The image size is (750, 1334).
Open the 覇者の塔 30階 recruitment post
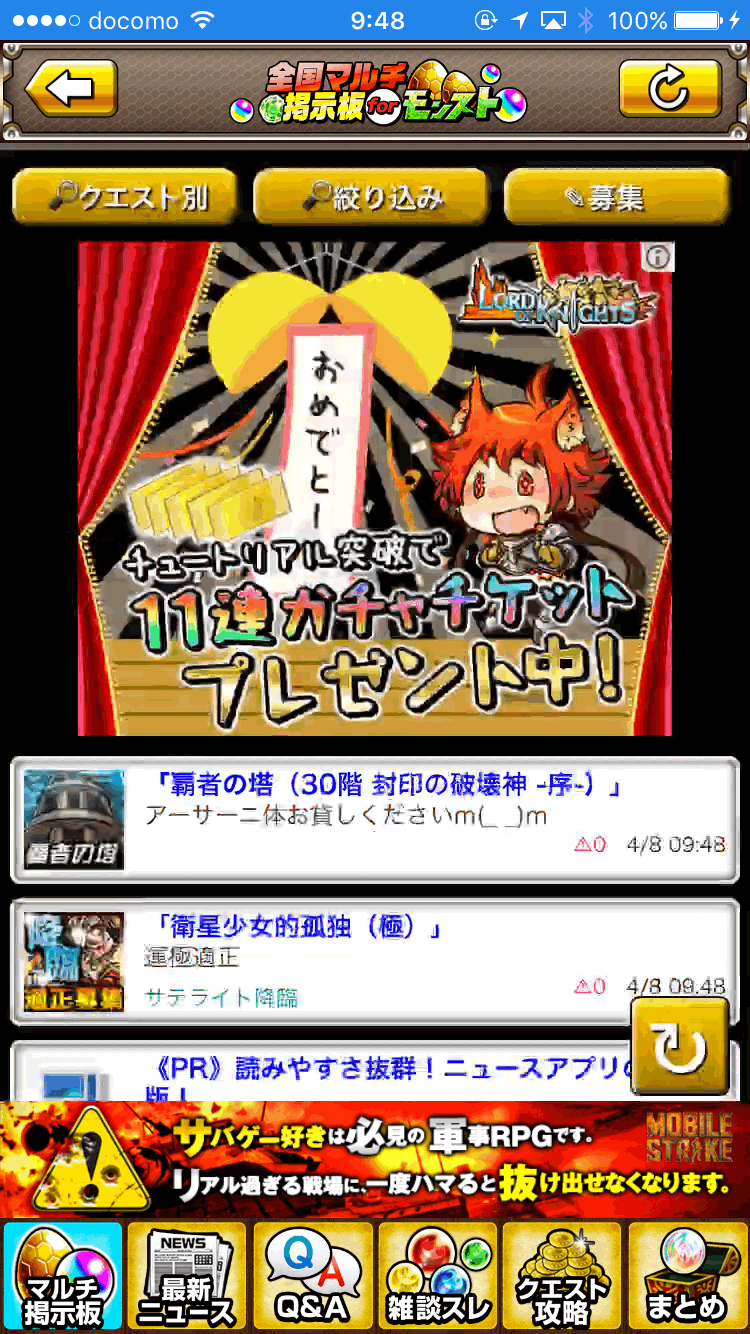(375, 820)
